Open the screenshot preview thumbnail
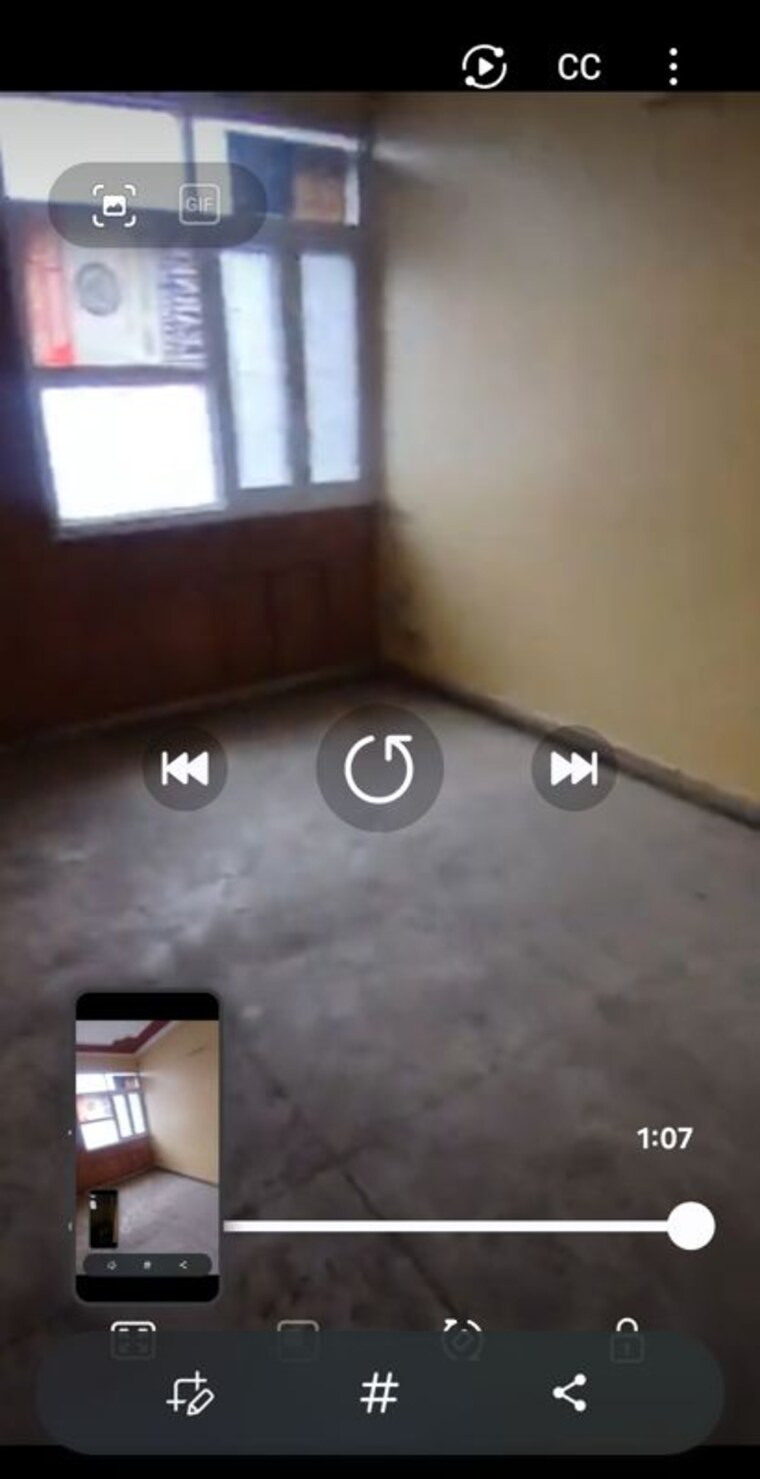The height and width of the screenshot is (1479, 760). [x=148, y=1146]
